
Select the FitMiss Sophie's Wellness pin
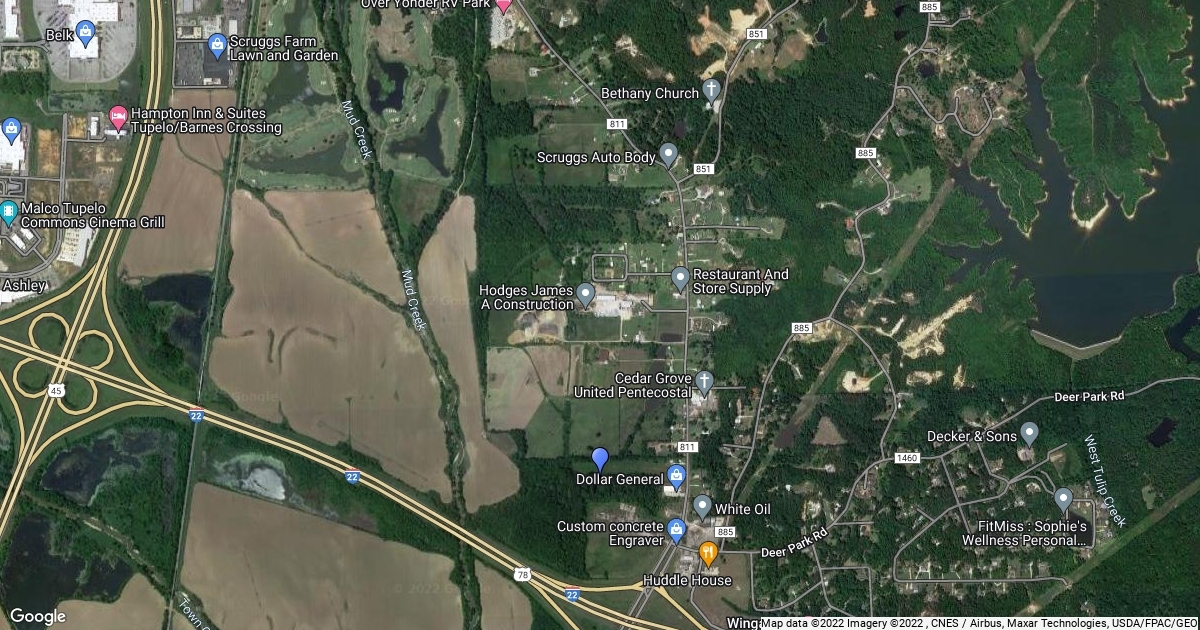(1063, 497)
